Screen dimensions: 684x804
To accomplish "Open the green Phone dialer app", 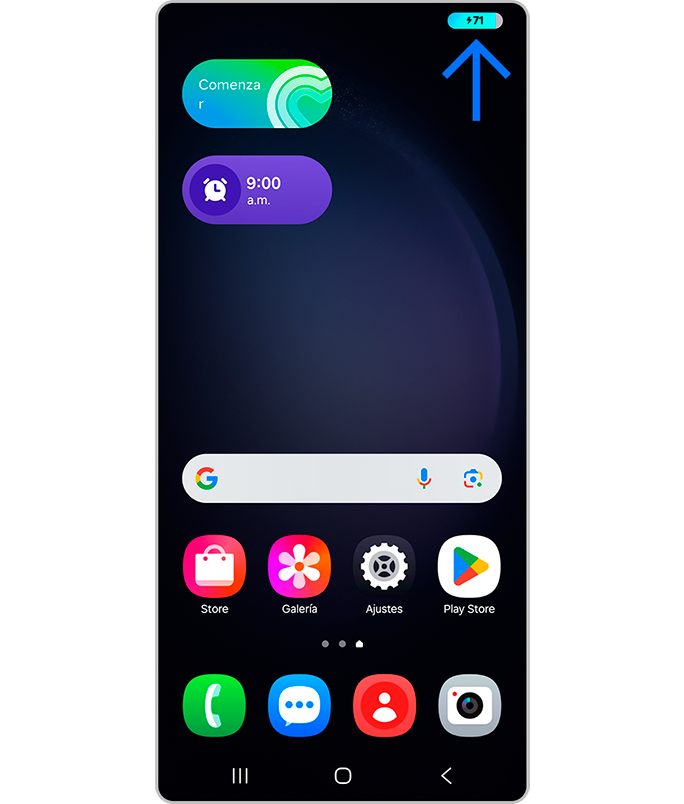I will 214,705.
